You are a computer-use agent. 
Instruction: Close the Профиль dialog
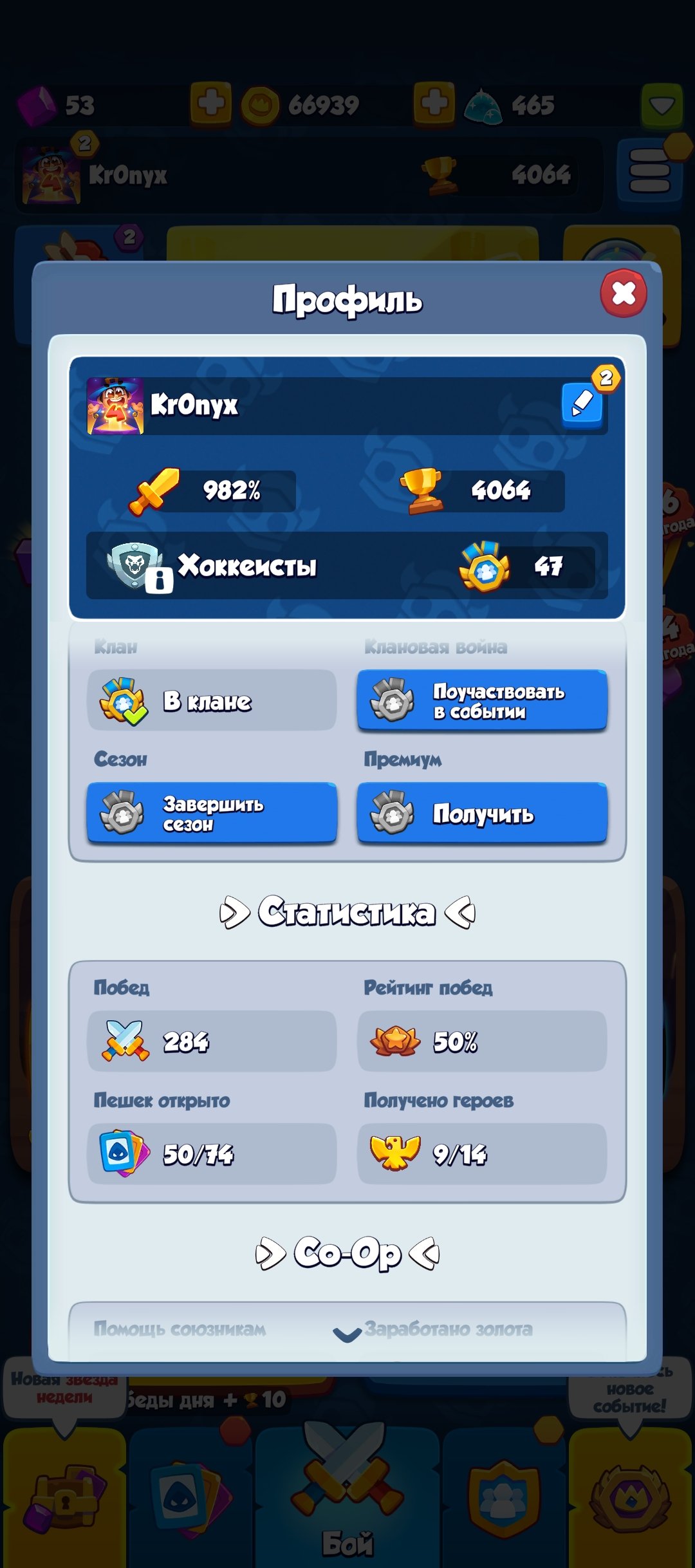click(623, 294)
